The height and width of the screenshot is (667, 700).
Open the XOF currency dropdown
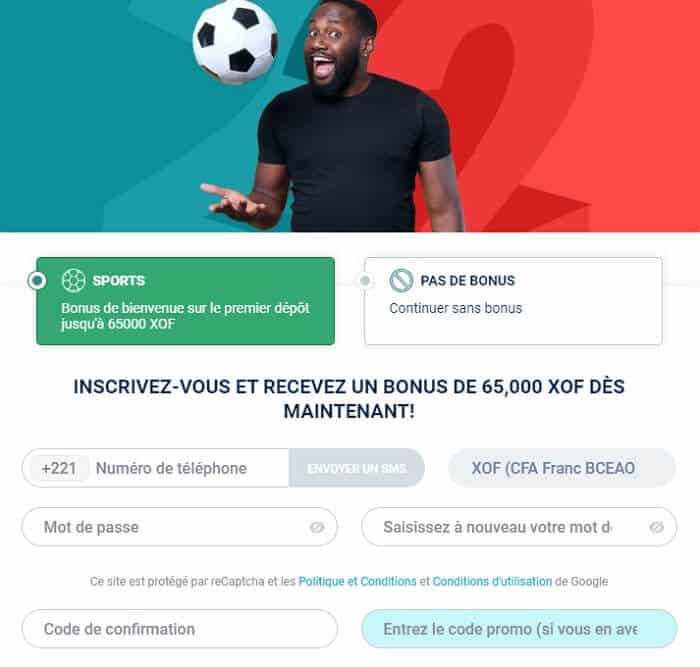pyautogui.click(x=561, y=468)
